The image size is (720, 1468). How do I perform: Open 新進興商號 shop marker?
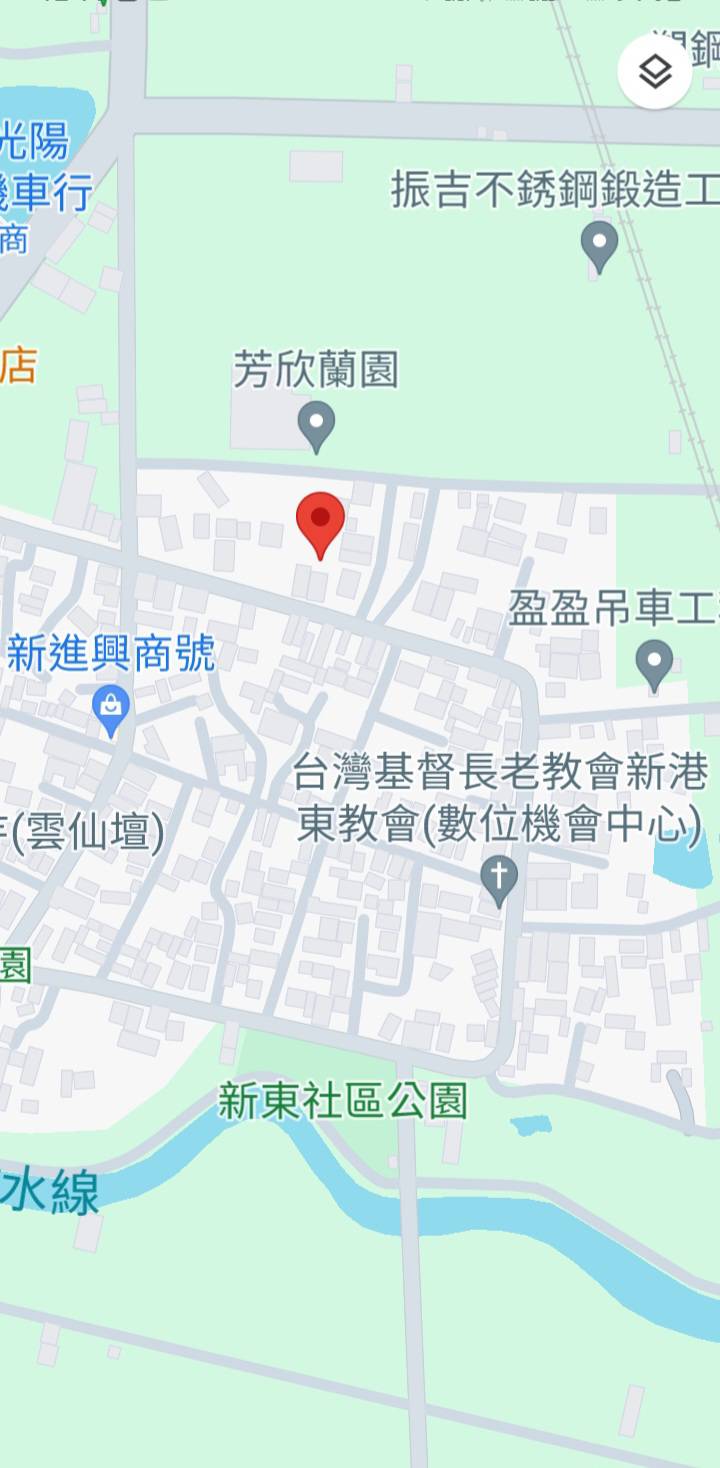pos(111,709)
